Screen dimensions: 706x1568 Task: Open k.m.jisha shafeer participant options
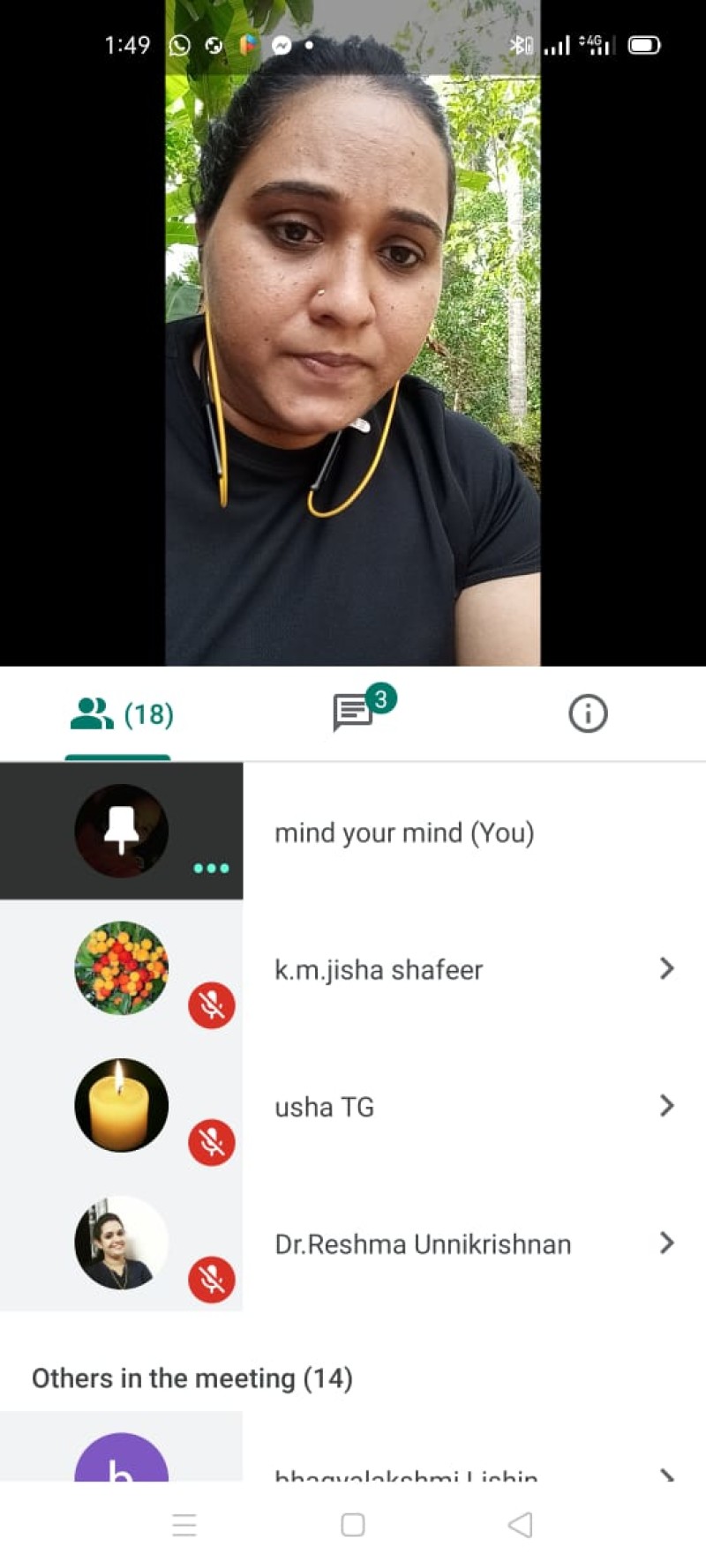[x=666, y=969]
